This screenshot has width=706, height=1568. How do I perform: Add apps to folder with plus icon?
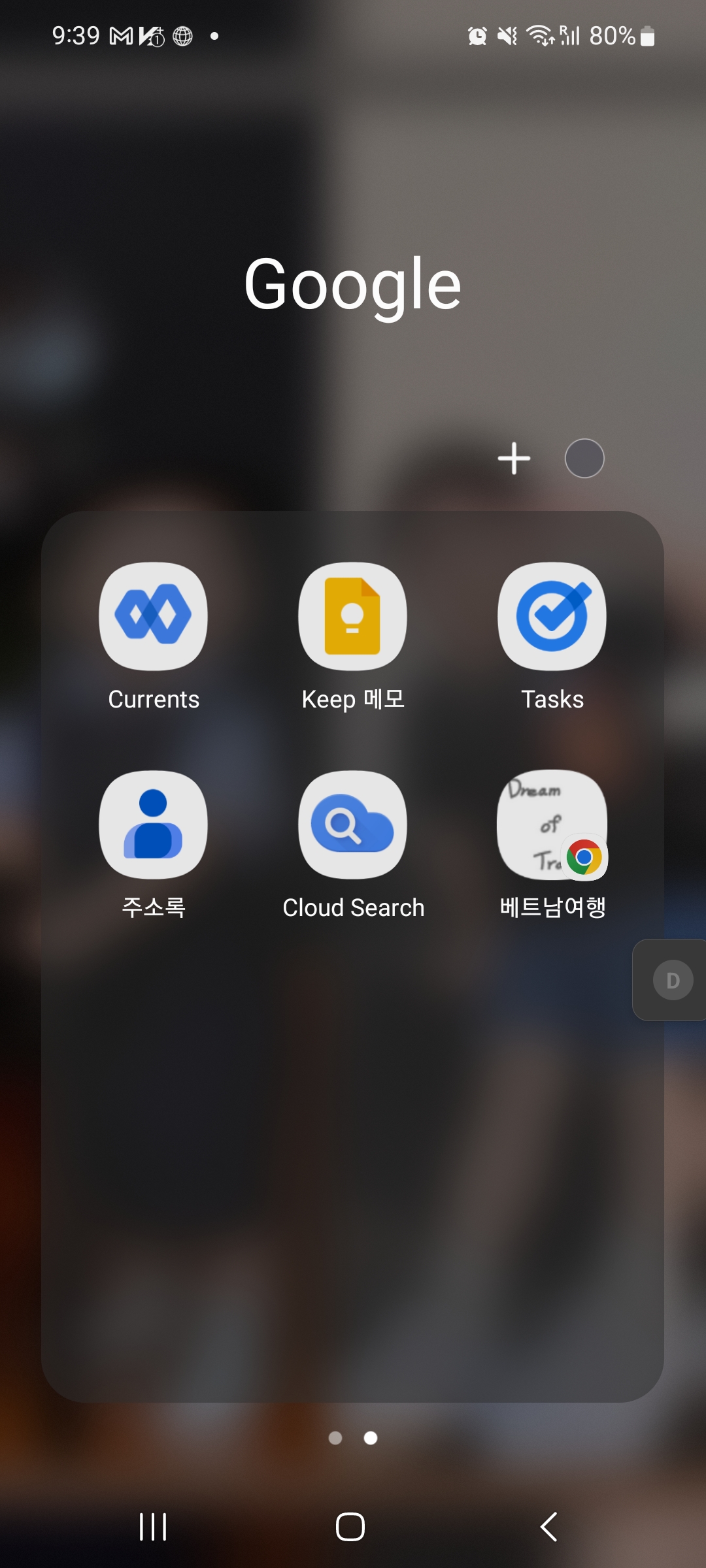tap(514, 458)
